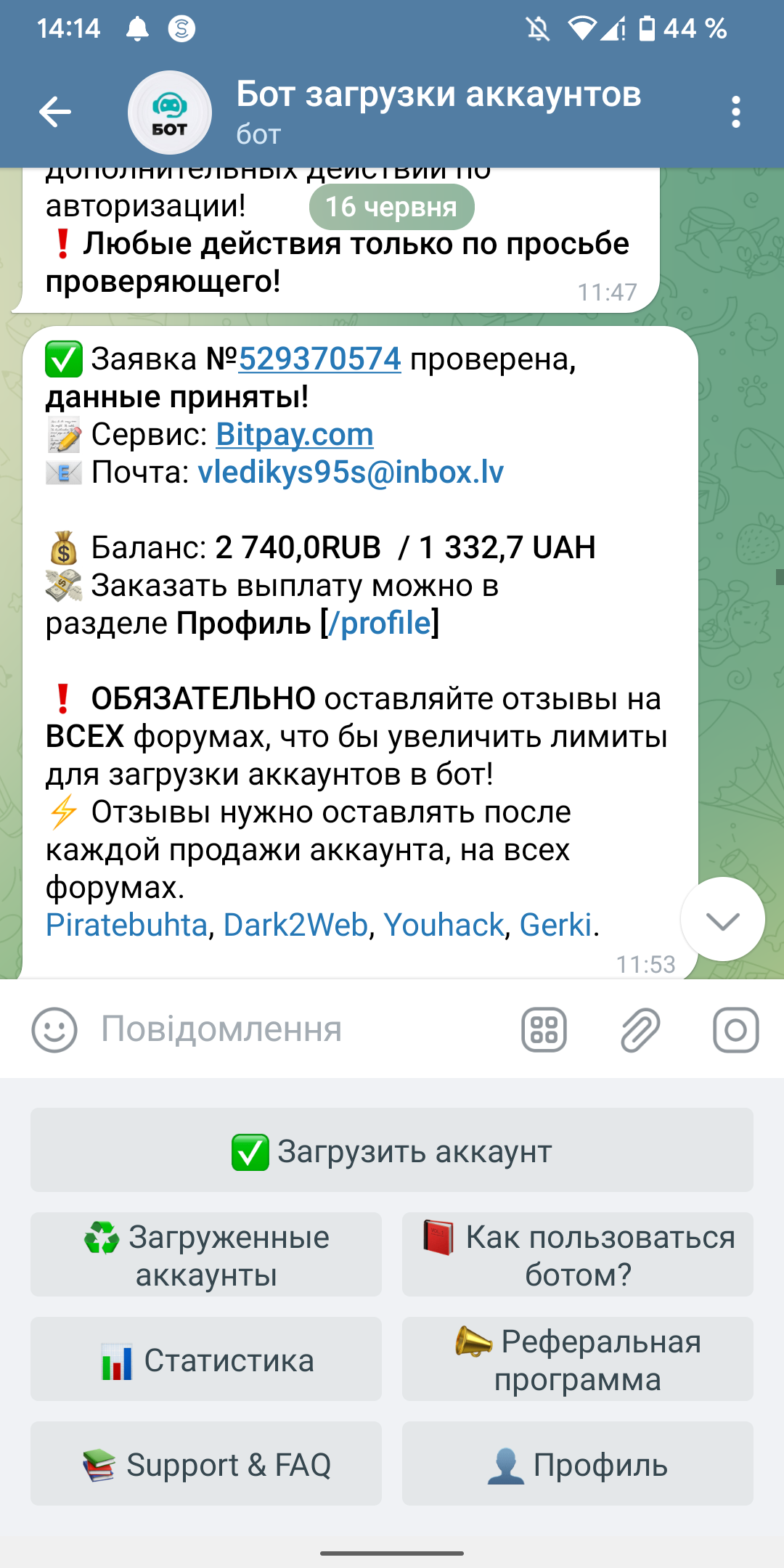Viewport: 784px width, 1568px height.
Task: Attach a file with the paperclip
Action: point(640,1030)
